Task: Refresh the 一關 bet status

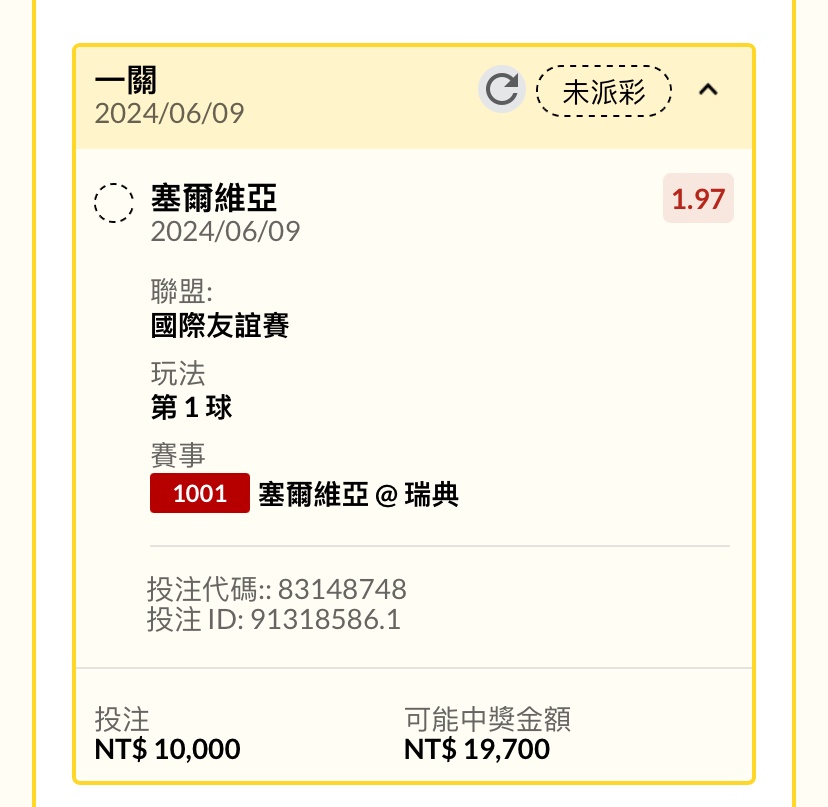Action: [x=501, y=90]
